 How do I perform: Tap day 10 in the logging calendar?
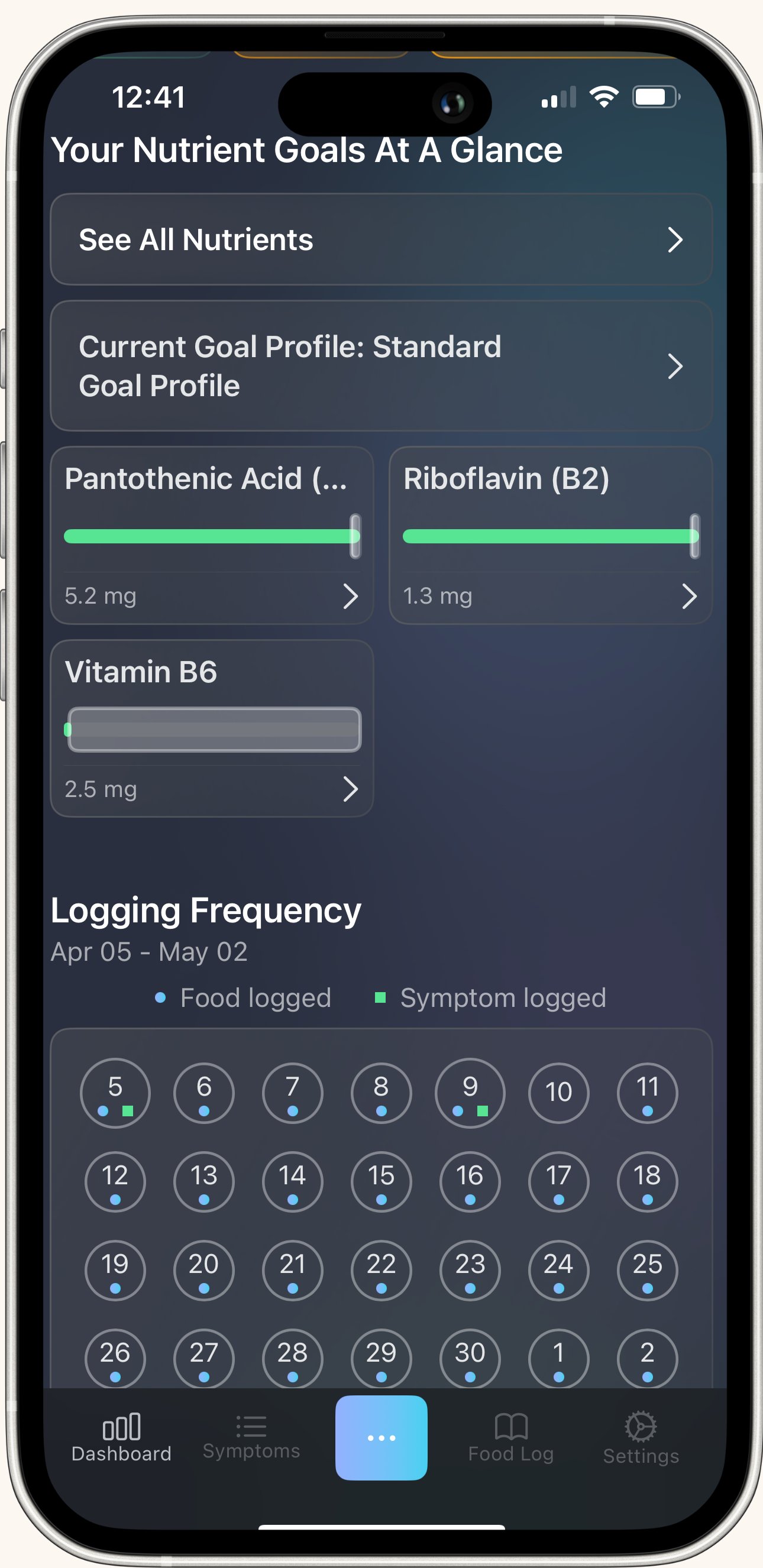pyautogui.click(x=558, y=1093)
